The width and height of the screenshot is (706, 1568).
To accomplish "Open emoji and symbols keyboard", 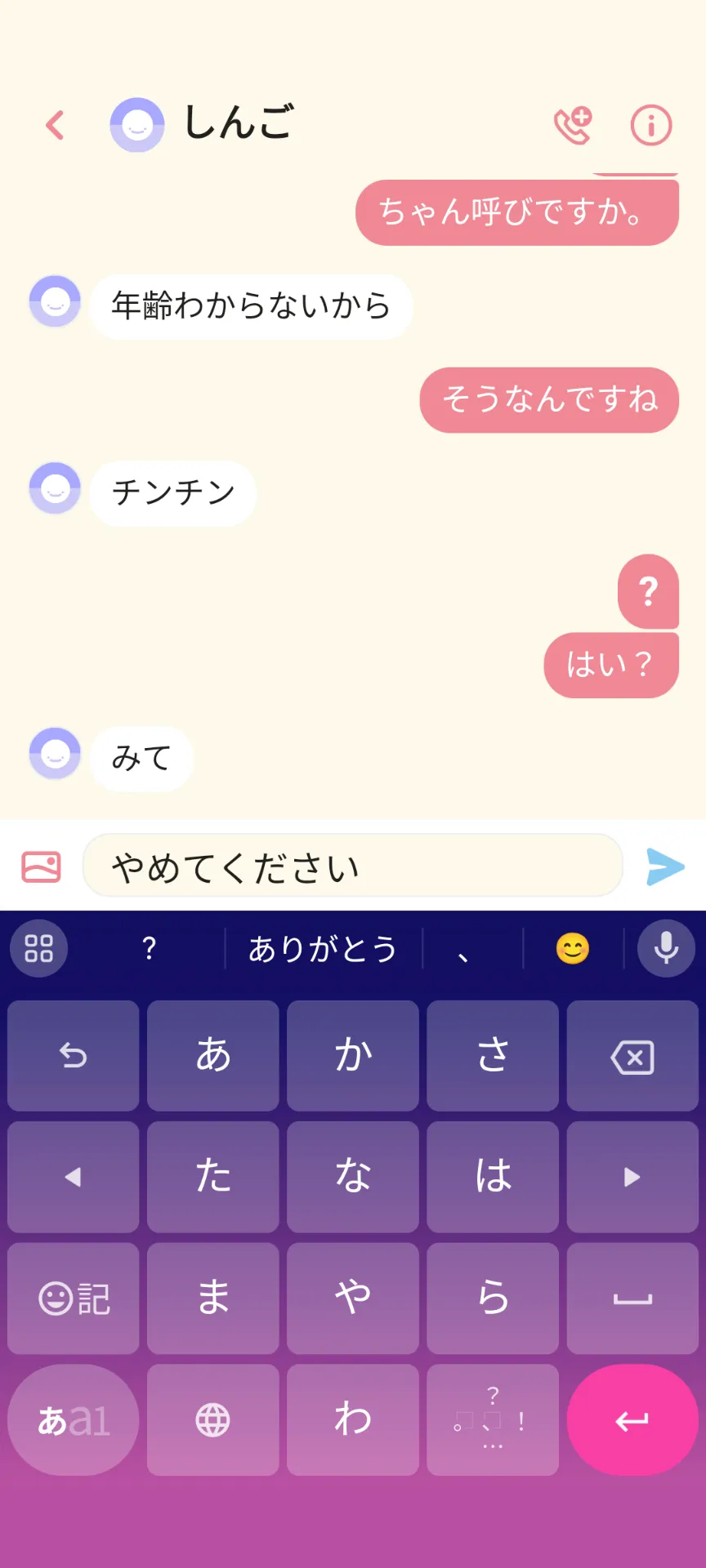I will (x=74, y=1298).
